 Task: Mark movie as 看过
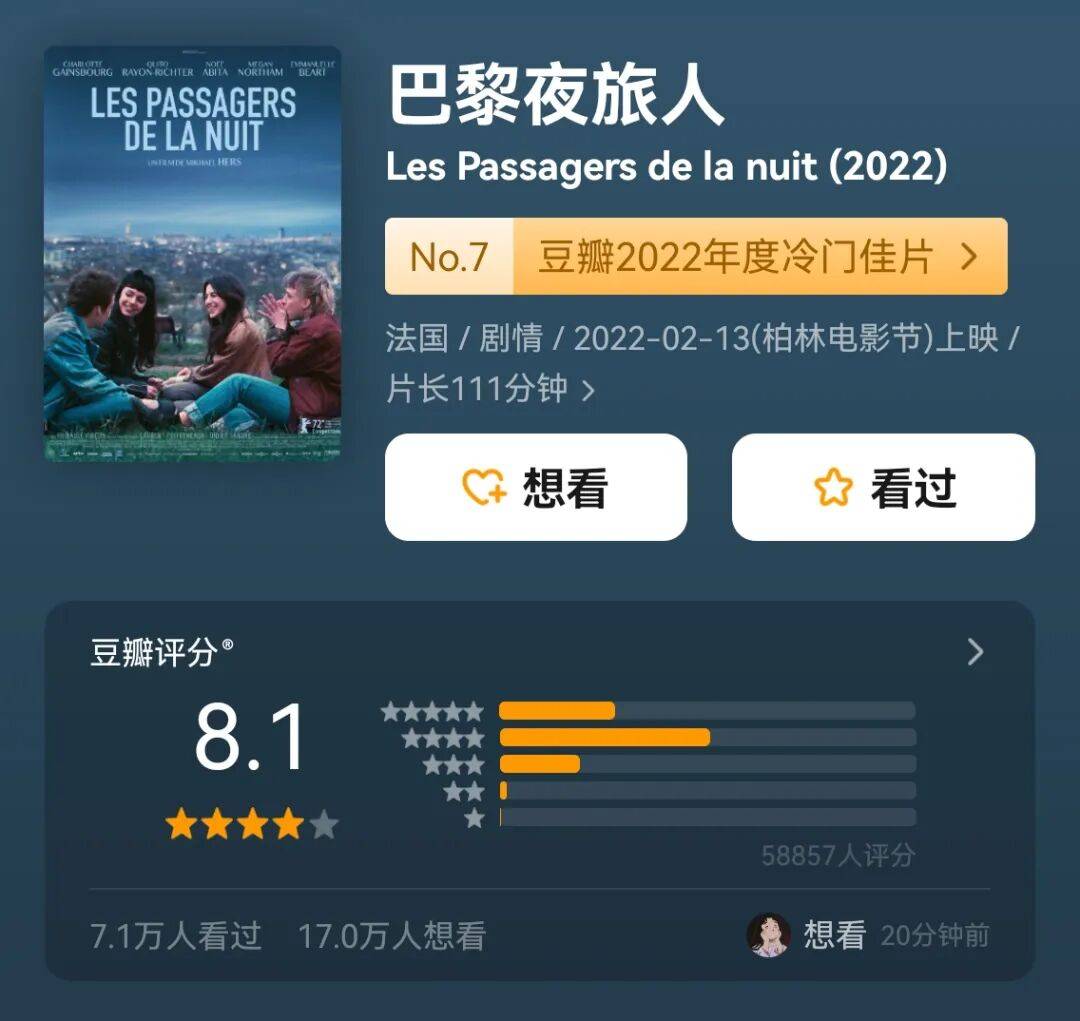883,488
